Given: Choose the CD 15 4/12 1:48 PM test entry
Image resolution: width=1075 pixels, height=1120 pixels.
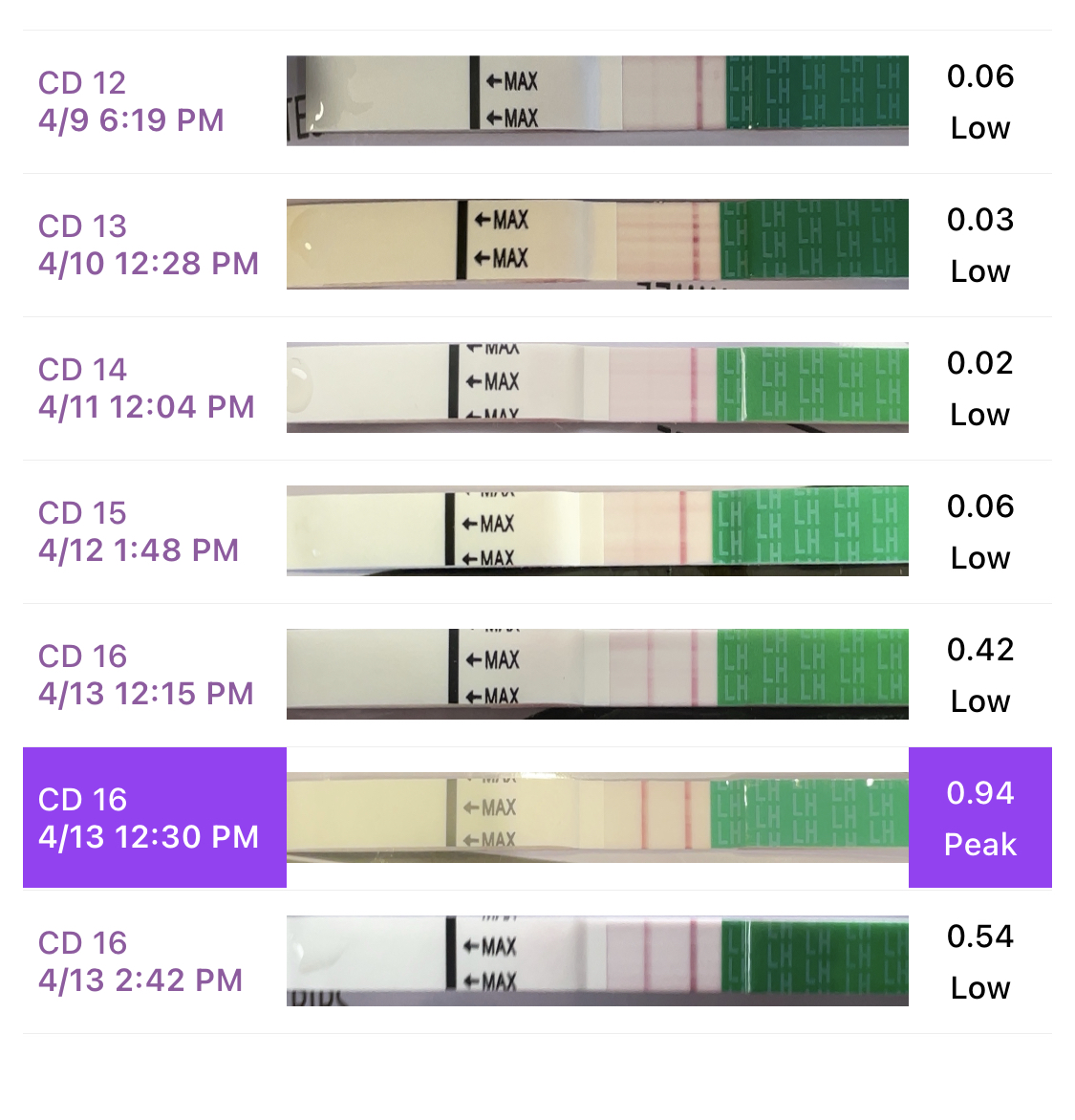Looking at the screenshot, I should pyautogui.click(x=537, y=531).
